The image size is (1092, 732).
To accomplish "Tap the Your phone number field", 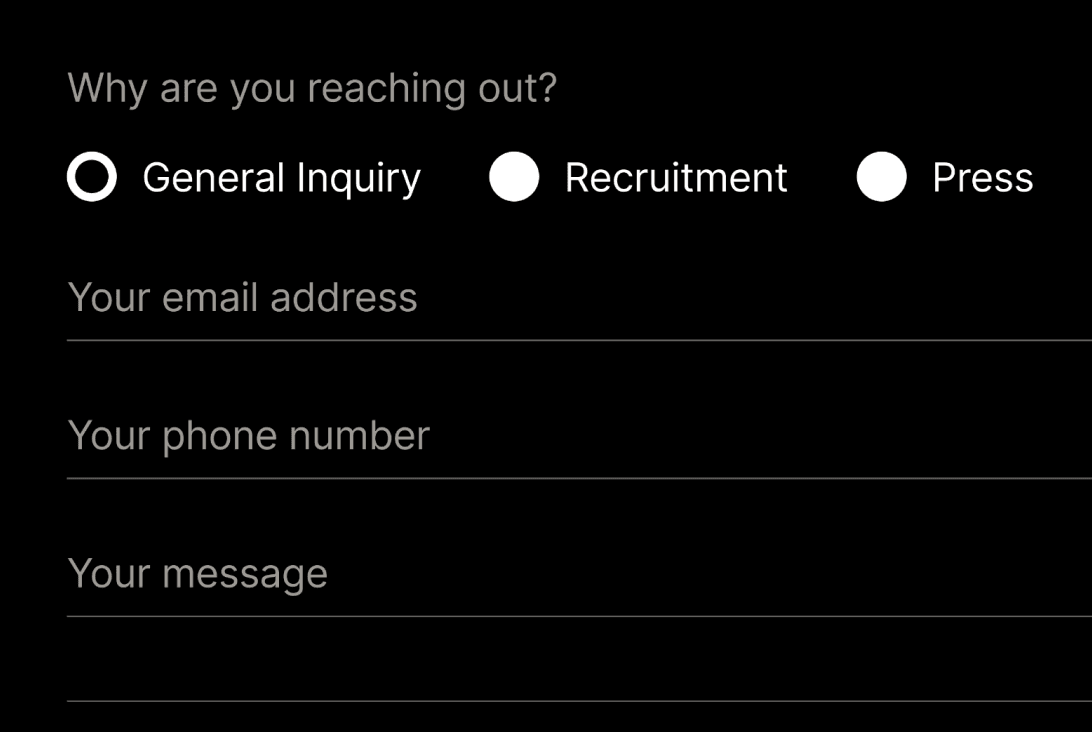I will click(x=578, y=437).
